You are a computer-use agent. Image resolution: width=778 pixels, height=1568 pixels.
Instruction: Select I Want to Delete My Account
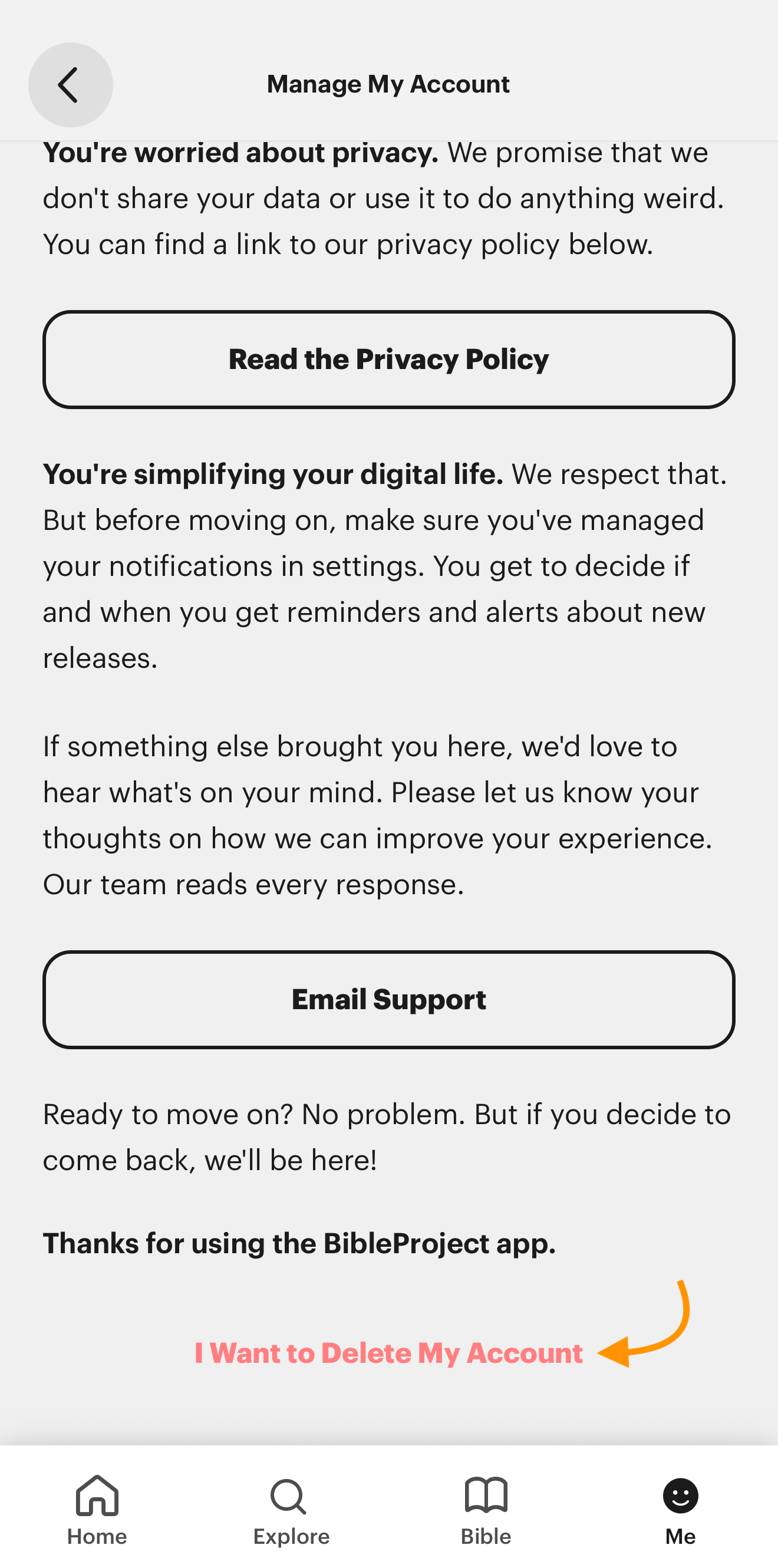388,1353
